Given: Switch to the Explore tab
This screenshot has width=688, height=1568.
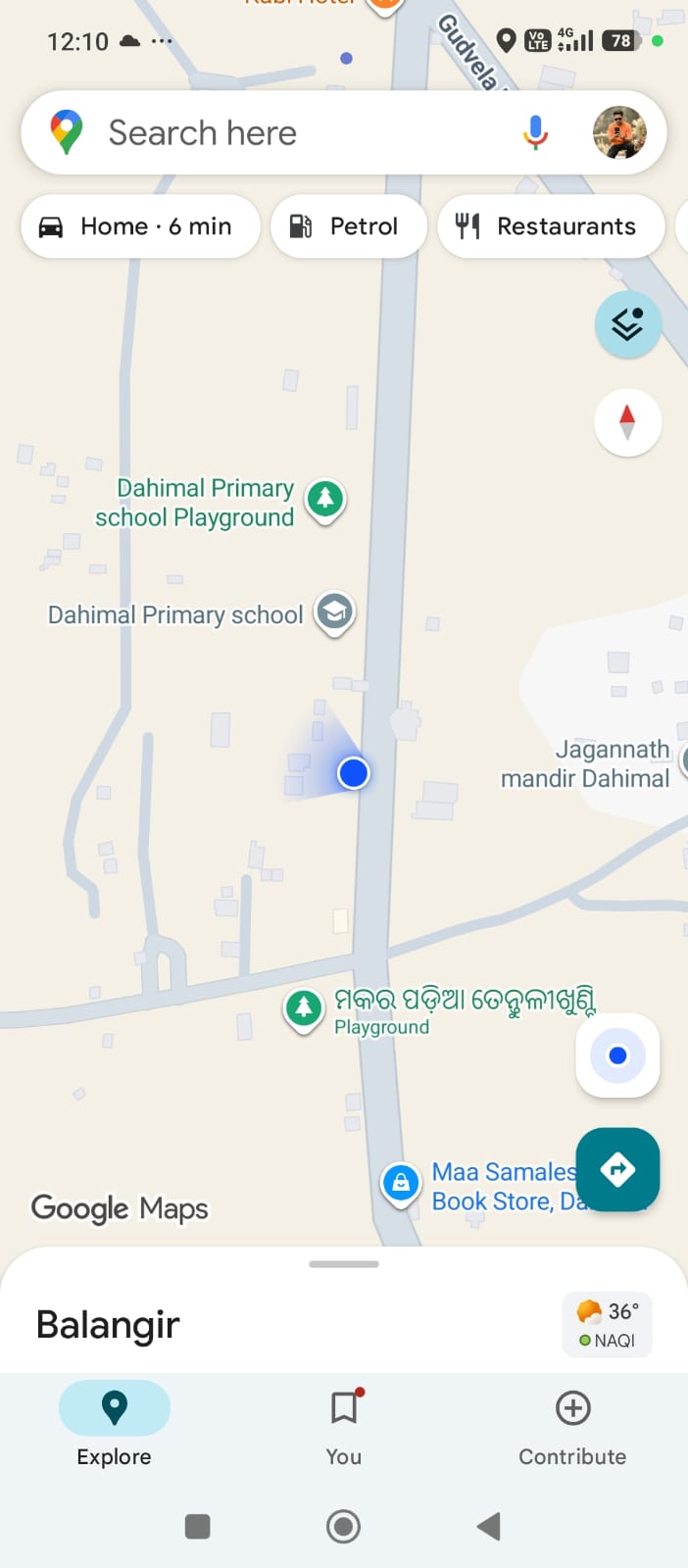Looking at the screenshot, I should [x=115, y=1423].
